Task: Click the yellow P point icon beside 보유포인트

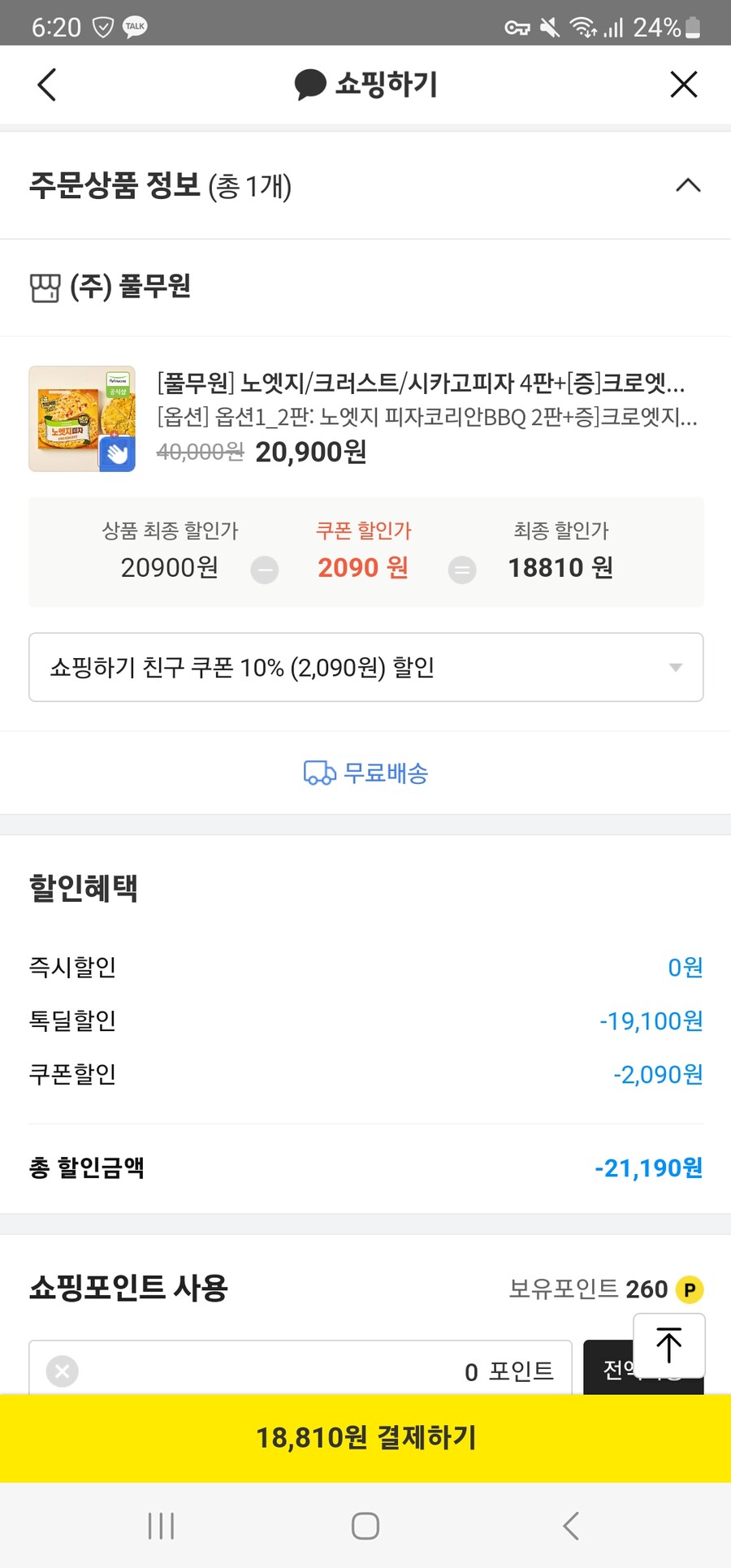Action: pos(690,1289)
